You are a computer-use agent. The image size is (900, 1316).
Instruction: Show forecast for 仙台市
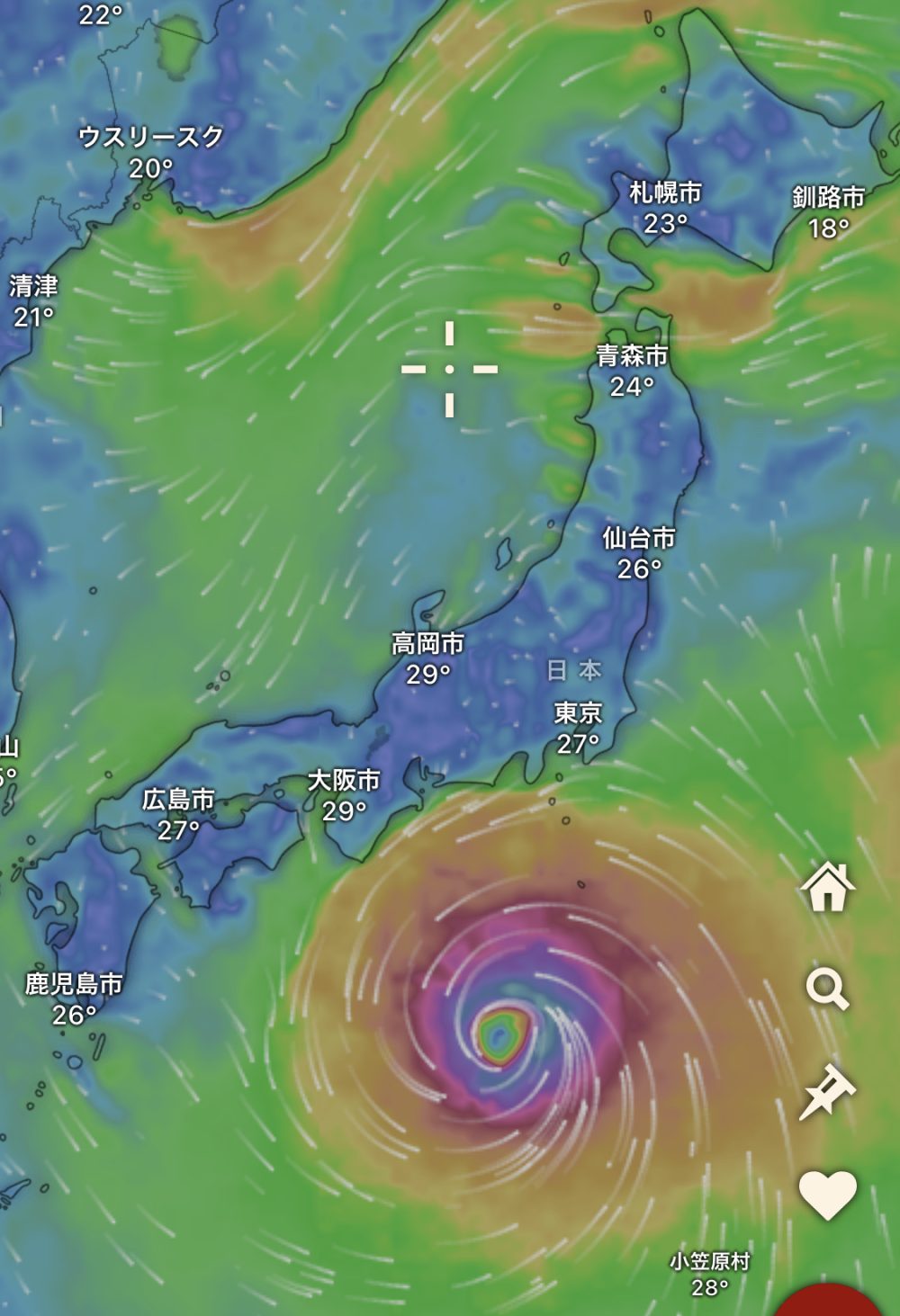pyautogui.click(x=639, y=552)
